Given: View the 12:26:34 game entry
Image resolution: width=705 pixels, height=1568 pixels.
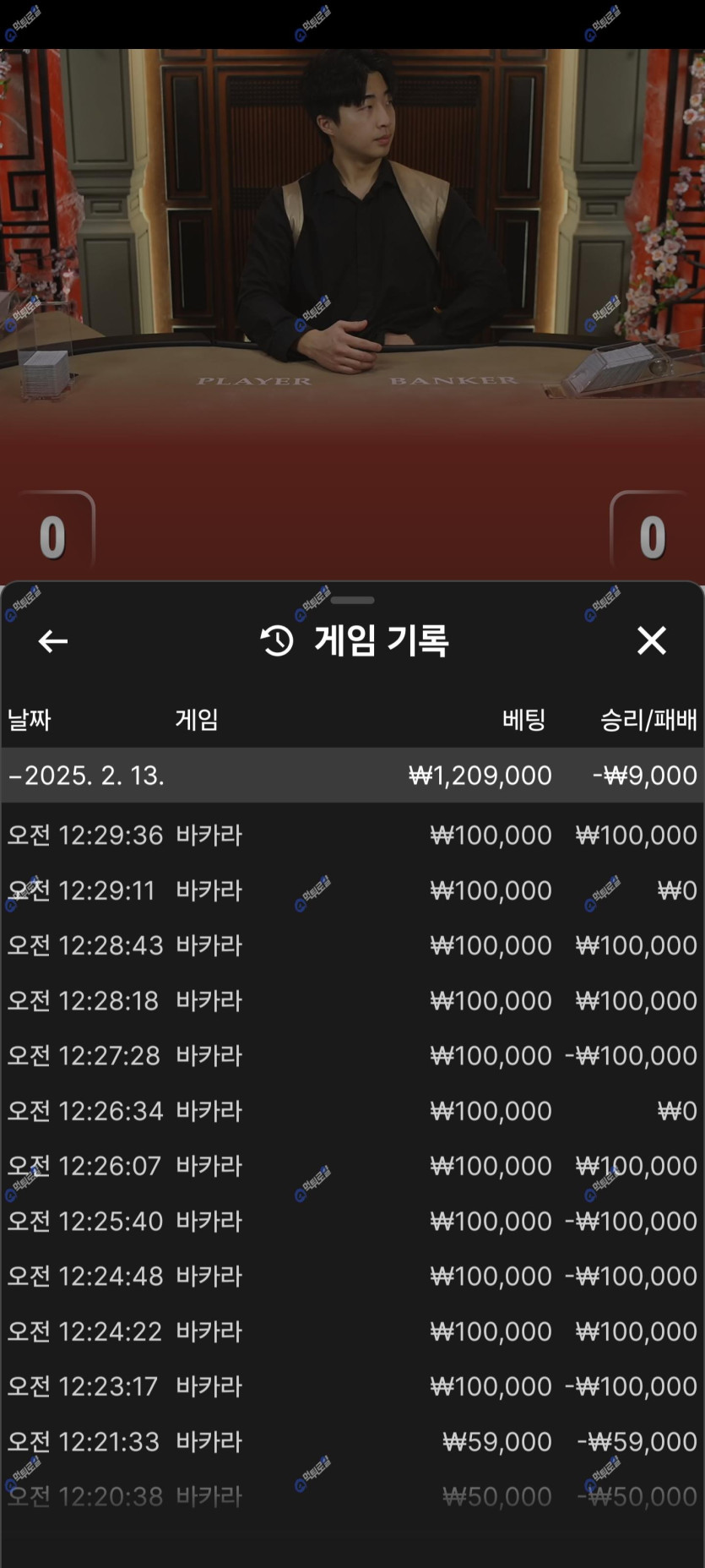Looking at the screenshot, I should click(x=352, y=1111).
